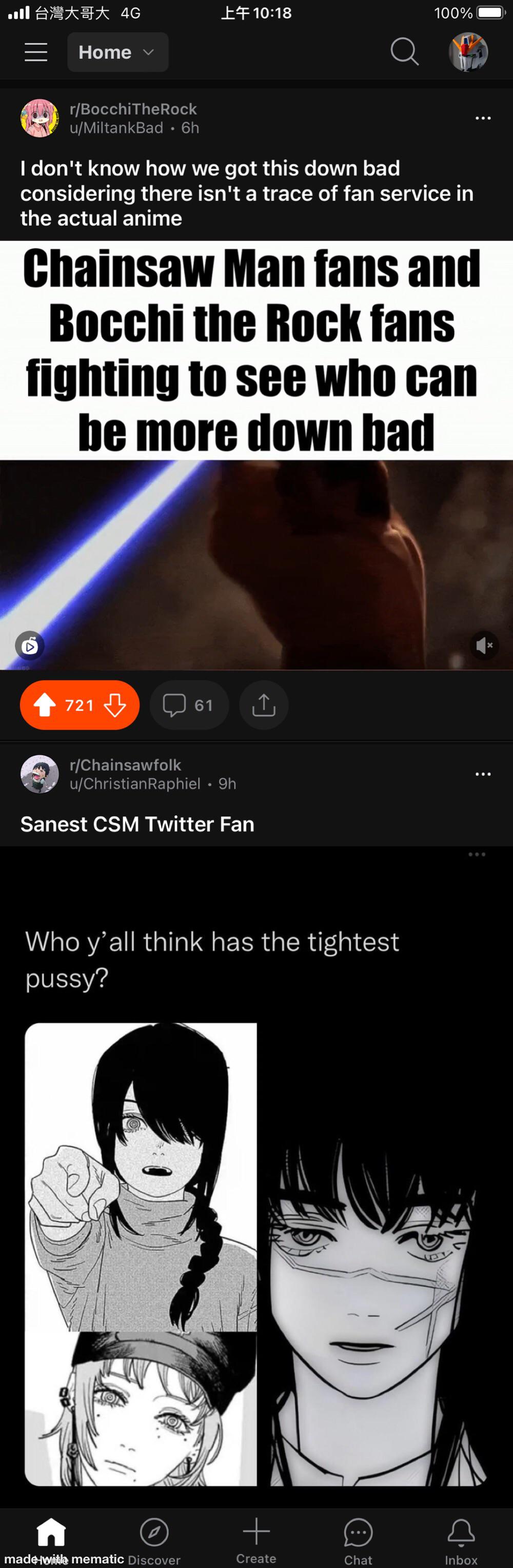Image resolution: width=513 pixels, height=1568 pixels.
Task: Create a new post
Action: click(256, 1538)
